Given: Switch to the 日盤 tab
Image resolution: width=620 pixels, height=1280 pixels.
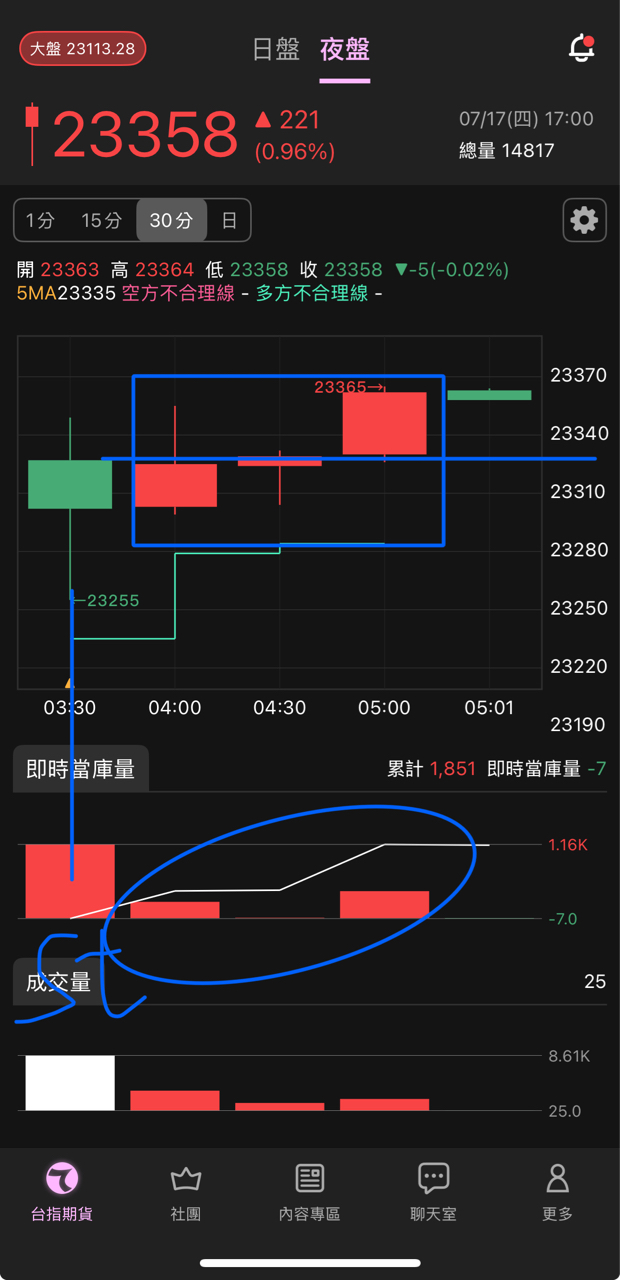Looking at the screenshot, I should (276, 49).
